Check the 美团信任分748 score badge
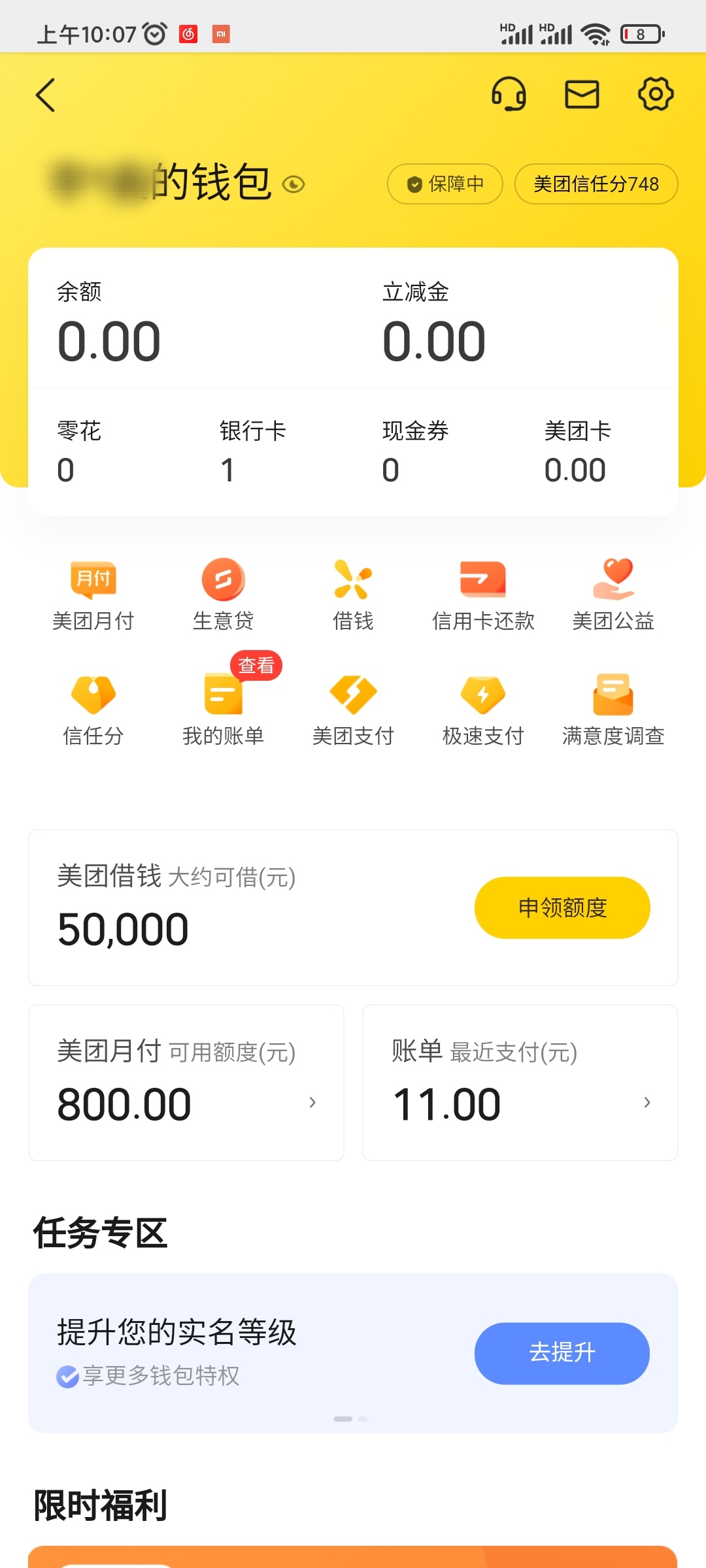The width and height of the screenshot is (706, 1568). [596, 184]
